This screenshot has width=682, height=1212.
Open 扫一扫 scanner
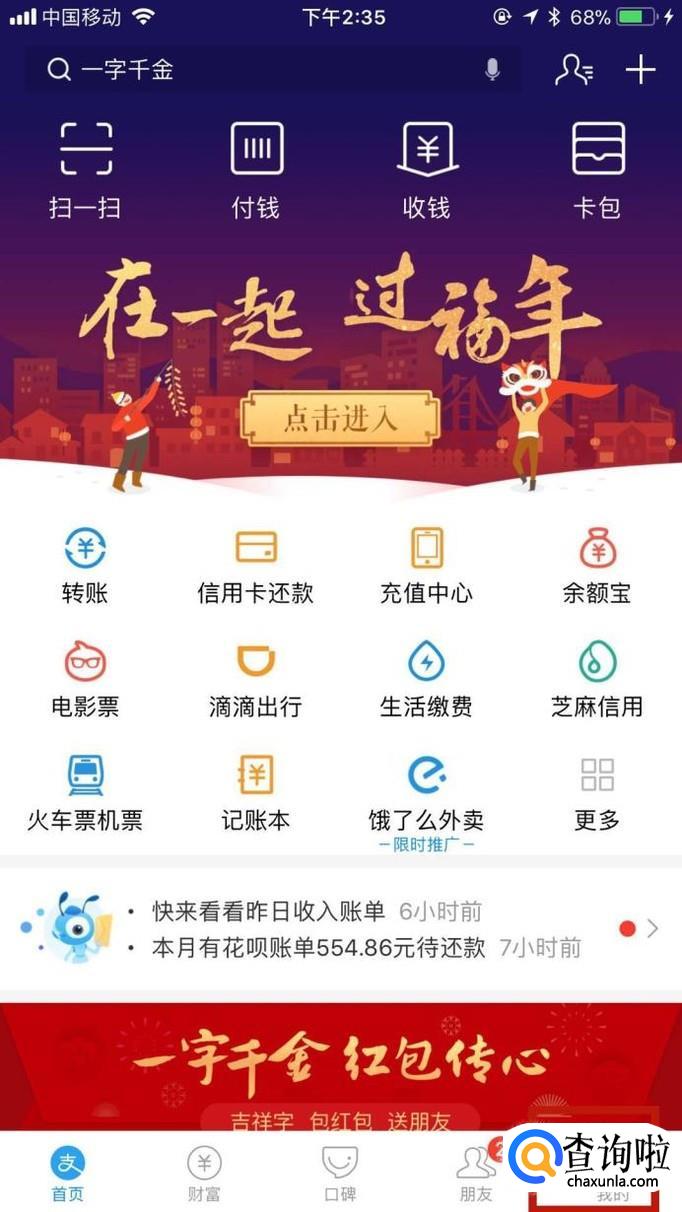(85, 168)
